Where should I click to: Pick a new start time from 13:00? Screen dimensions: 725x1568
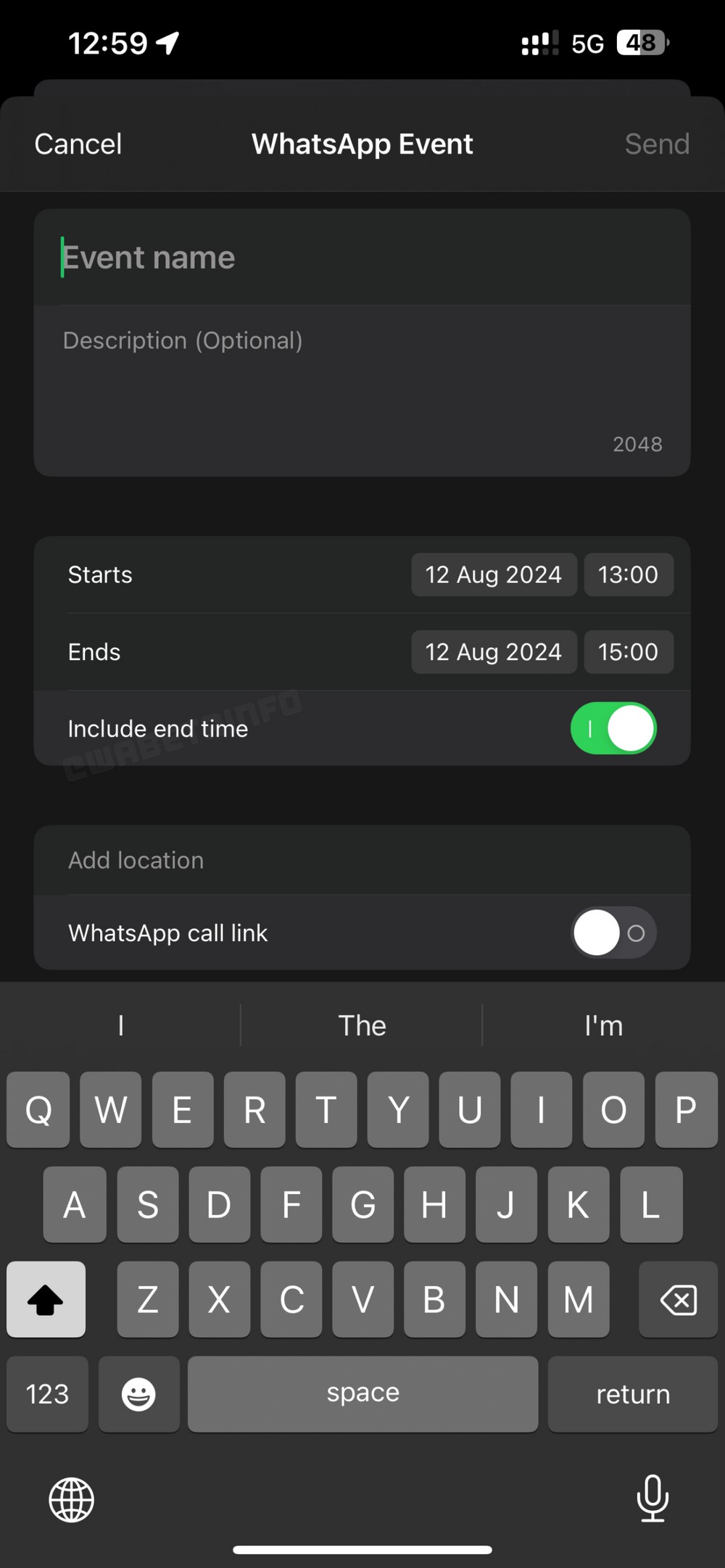tap(629, 575)
